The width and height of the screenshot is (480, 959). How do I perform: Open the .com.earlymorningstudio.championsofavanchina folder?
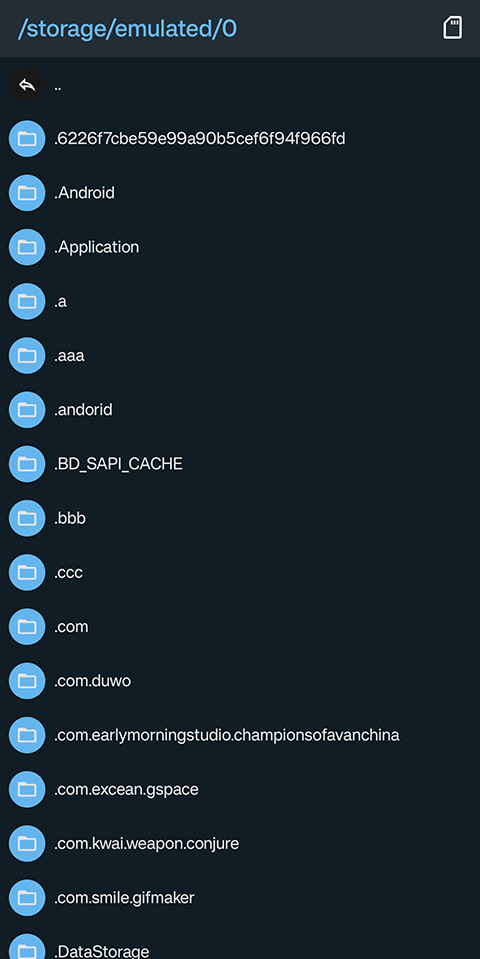click(x=240, y=735)
